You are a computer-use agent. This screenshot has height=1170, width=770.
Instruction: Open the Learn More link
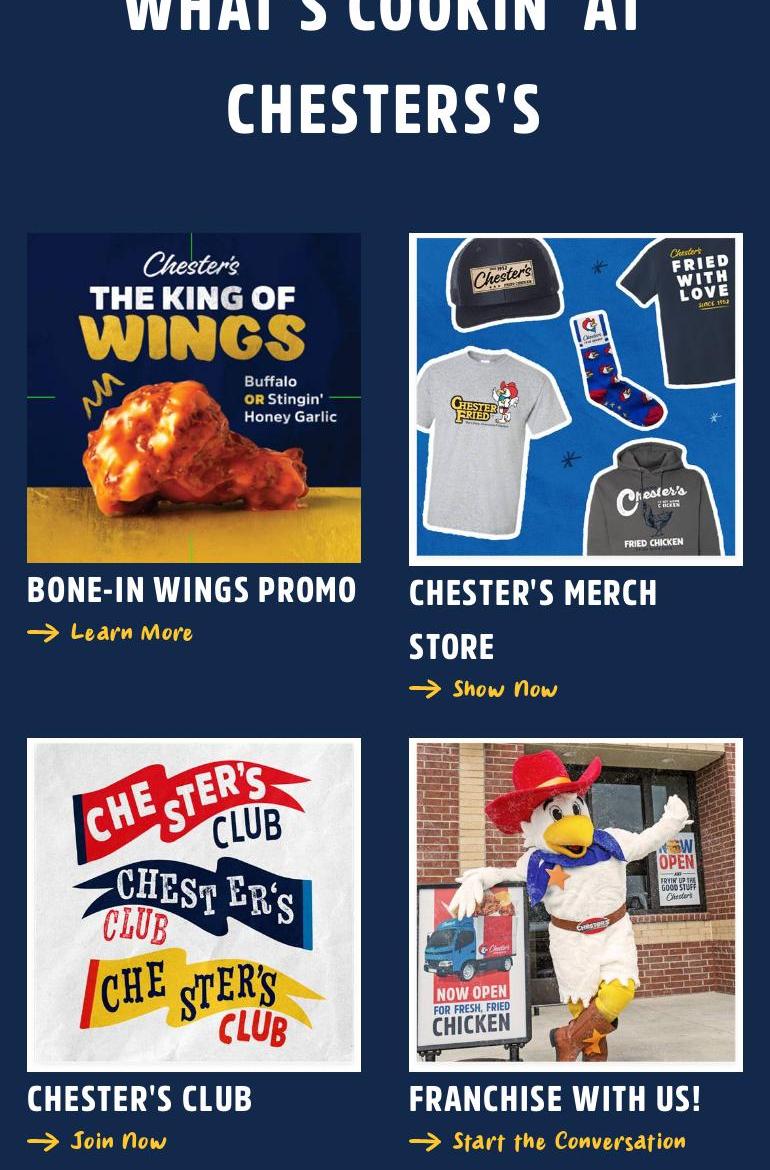pos(131,632)
